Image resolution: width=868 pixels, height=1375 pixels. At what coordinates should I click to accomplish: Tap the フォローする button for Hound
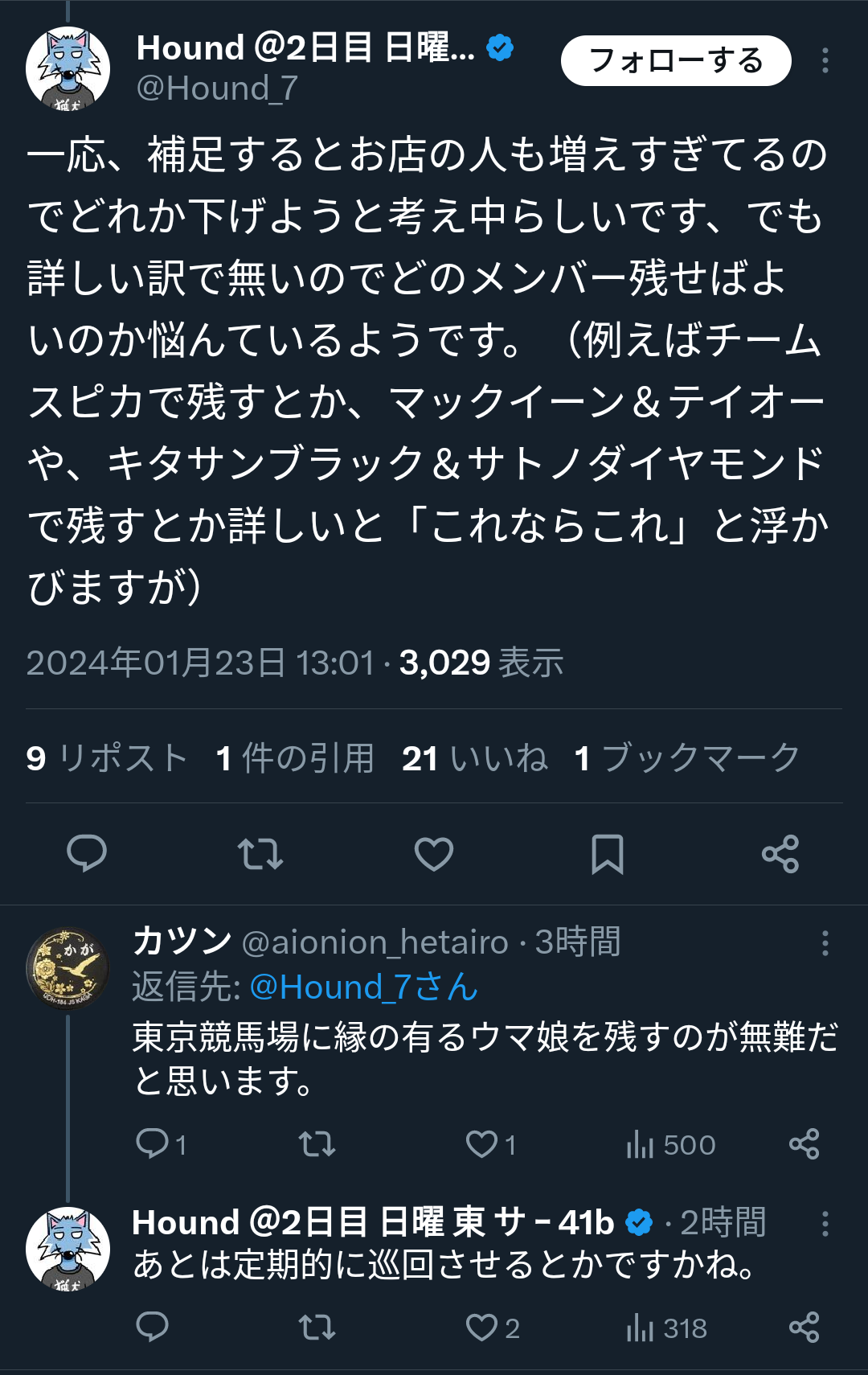(x=675, y=61)
